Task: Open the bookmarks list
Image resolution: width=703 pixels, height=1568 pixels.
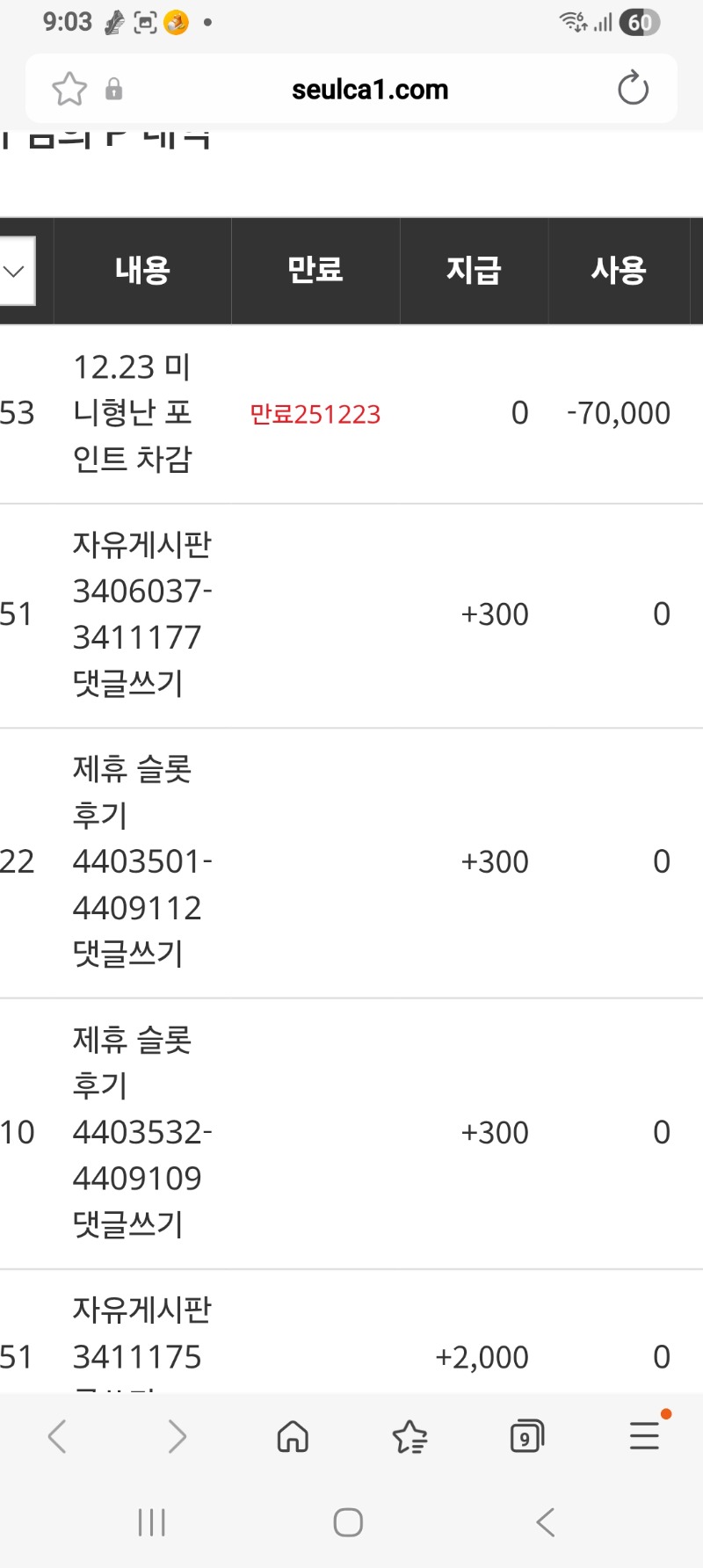Action: pyautogui.click(x=409, y=1437)
